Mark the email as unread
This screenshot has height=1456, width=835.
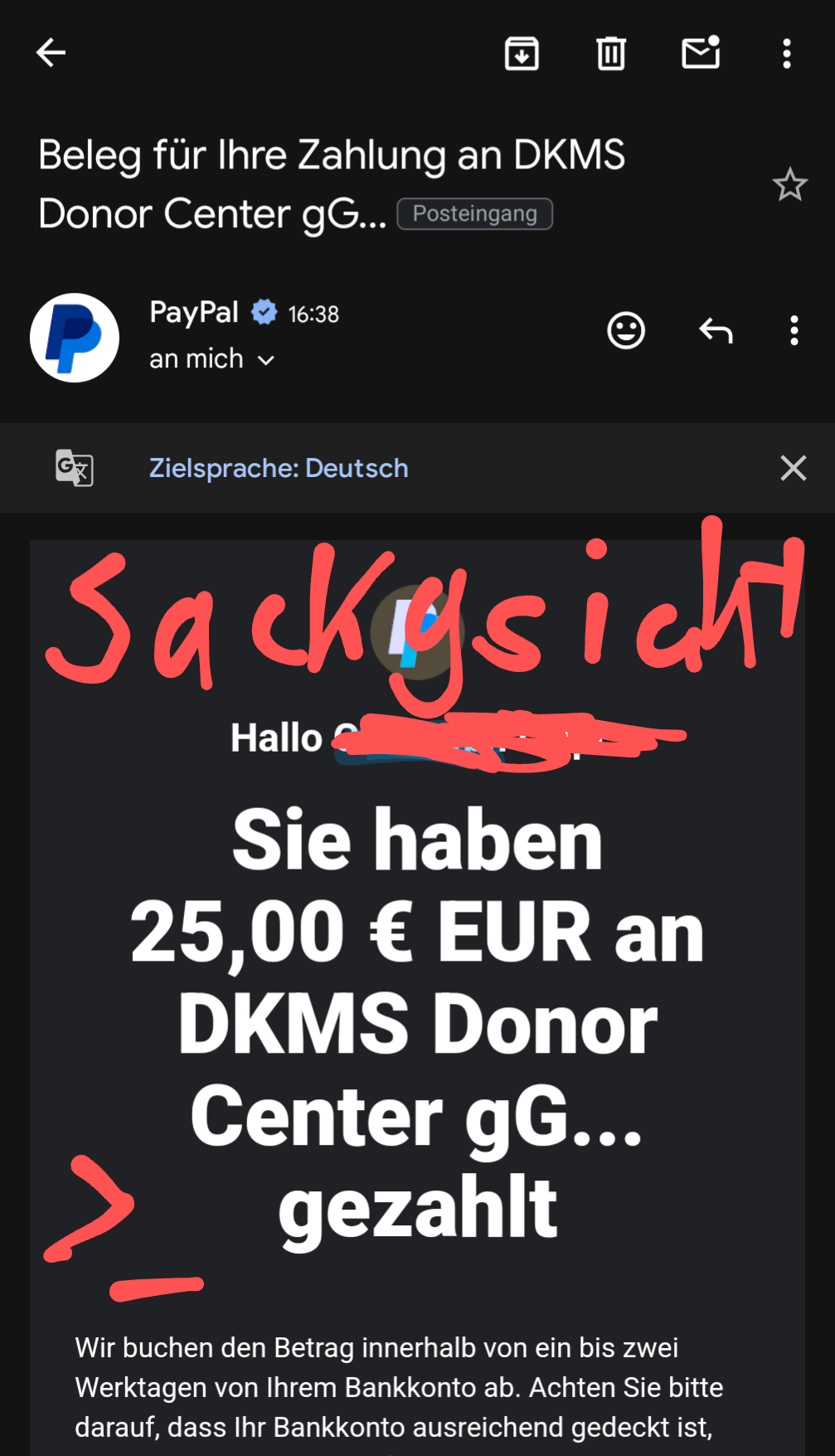tap(701, 53)
